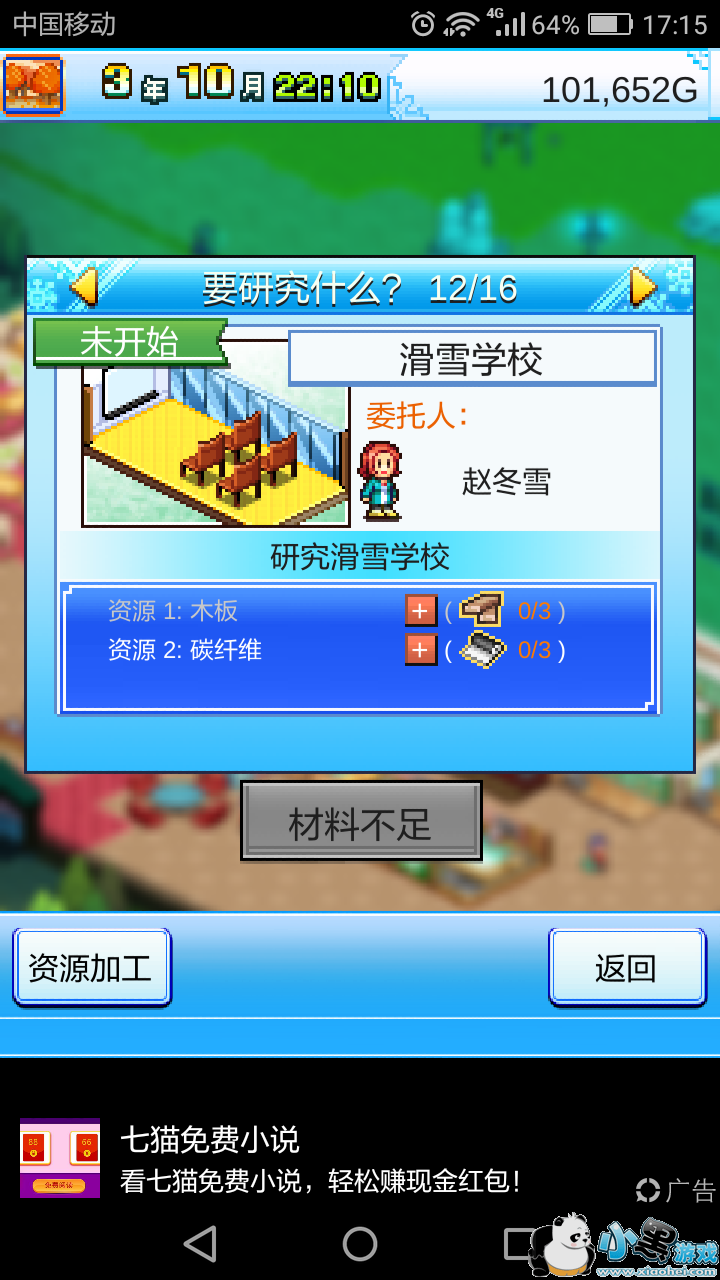Tap the 材料不足 button
This screenshot has width=720, height=1280.
click(361, 822)
